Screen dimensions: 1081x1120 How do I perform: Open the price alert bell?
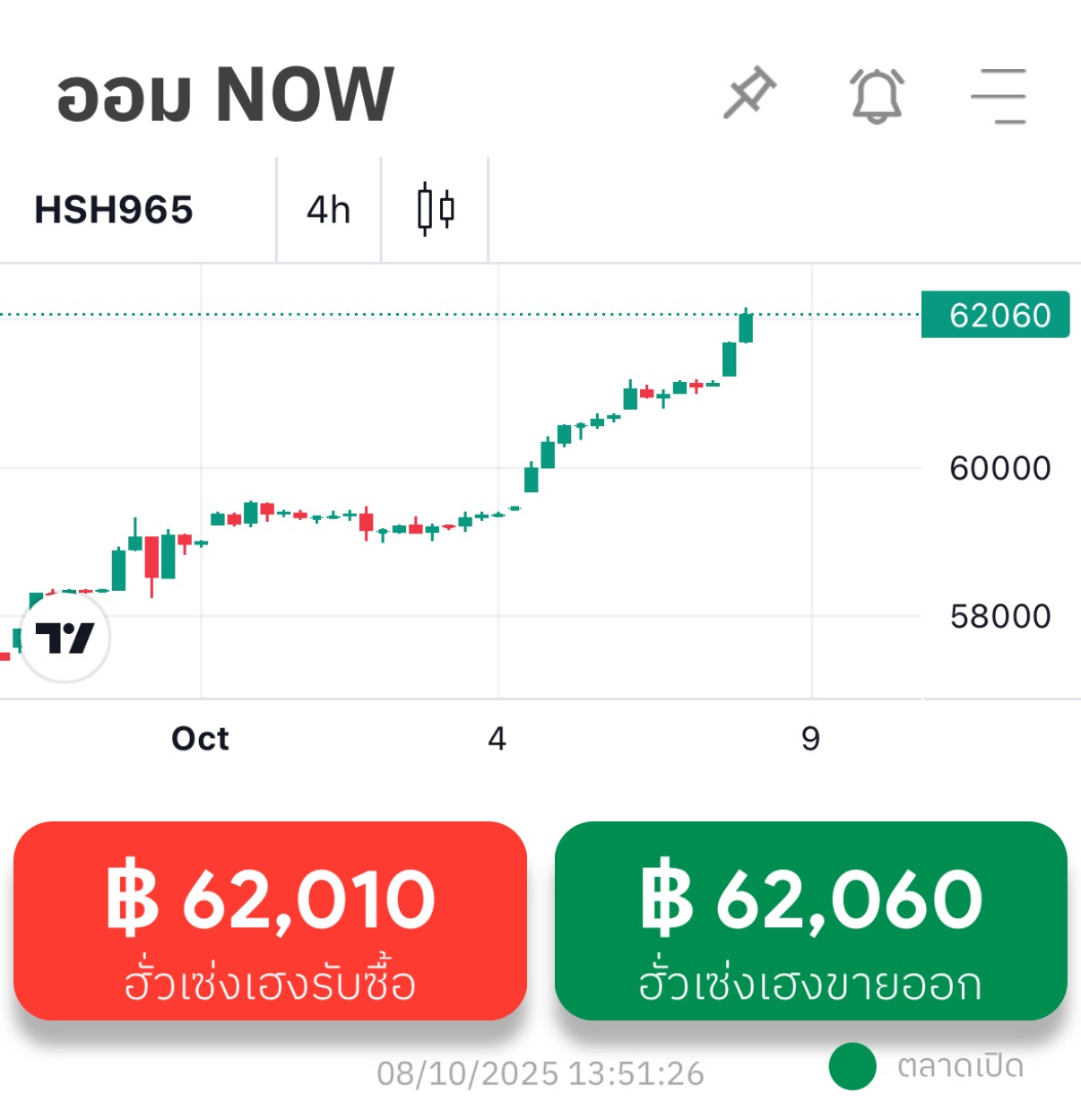(876, 95)
